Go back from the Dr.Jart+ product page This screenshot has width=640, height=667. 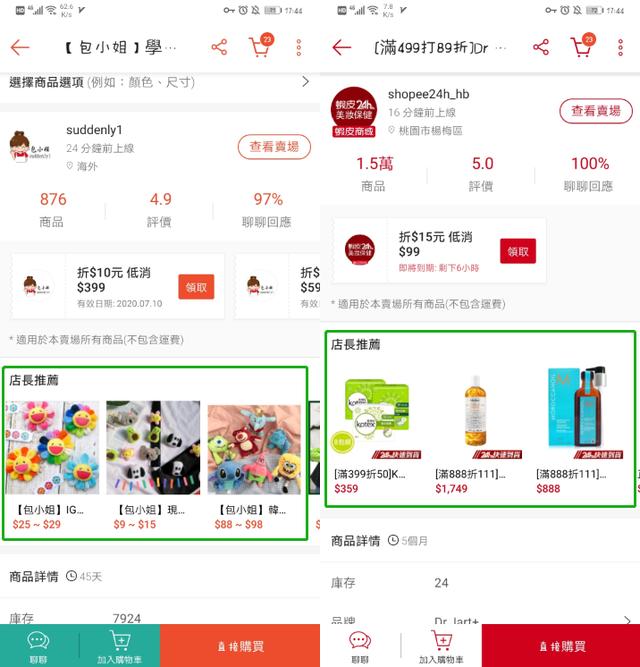[x=341, y=48]
